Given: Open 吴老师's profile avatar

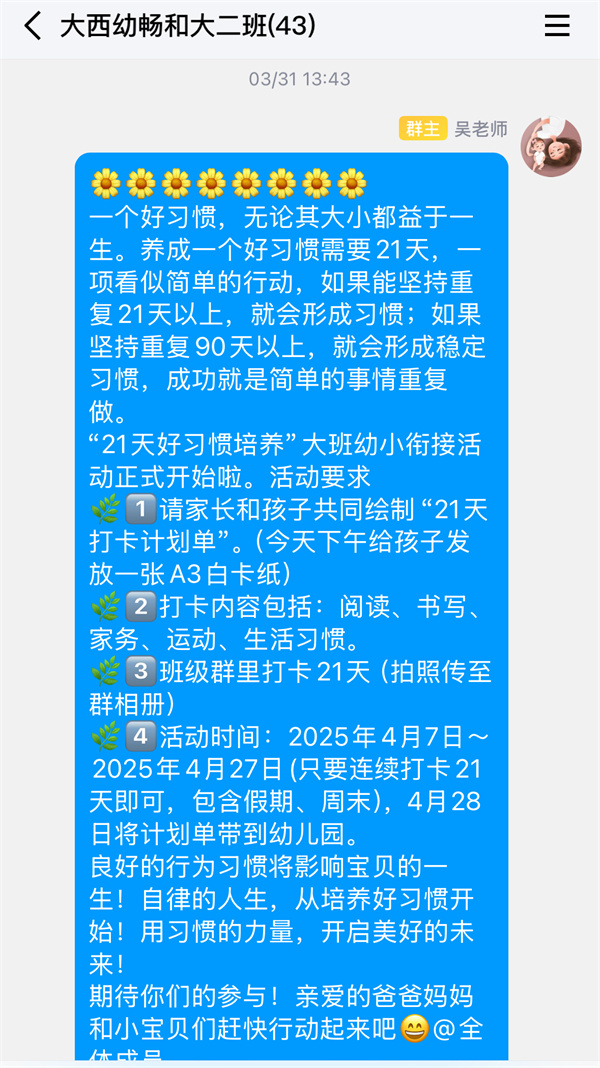Looking at the screenshot, I should click(x=551, y=146).
